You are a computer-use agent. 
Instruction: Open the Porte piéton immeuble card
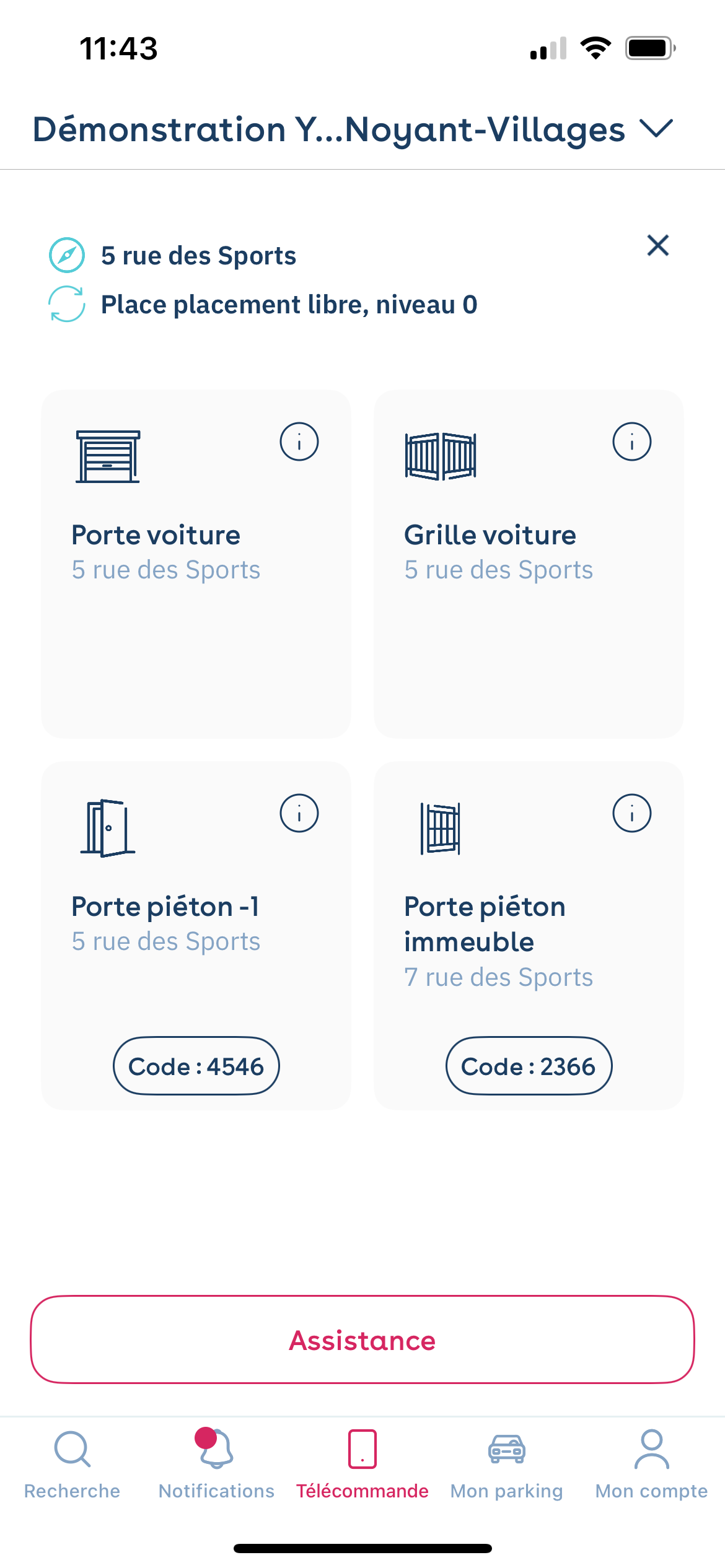529,935
